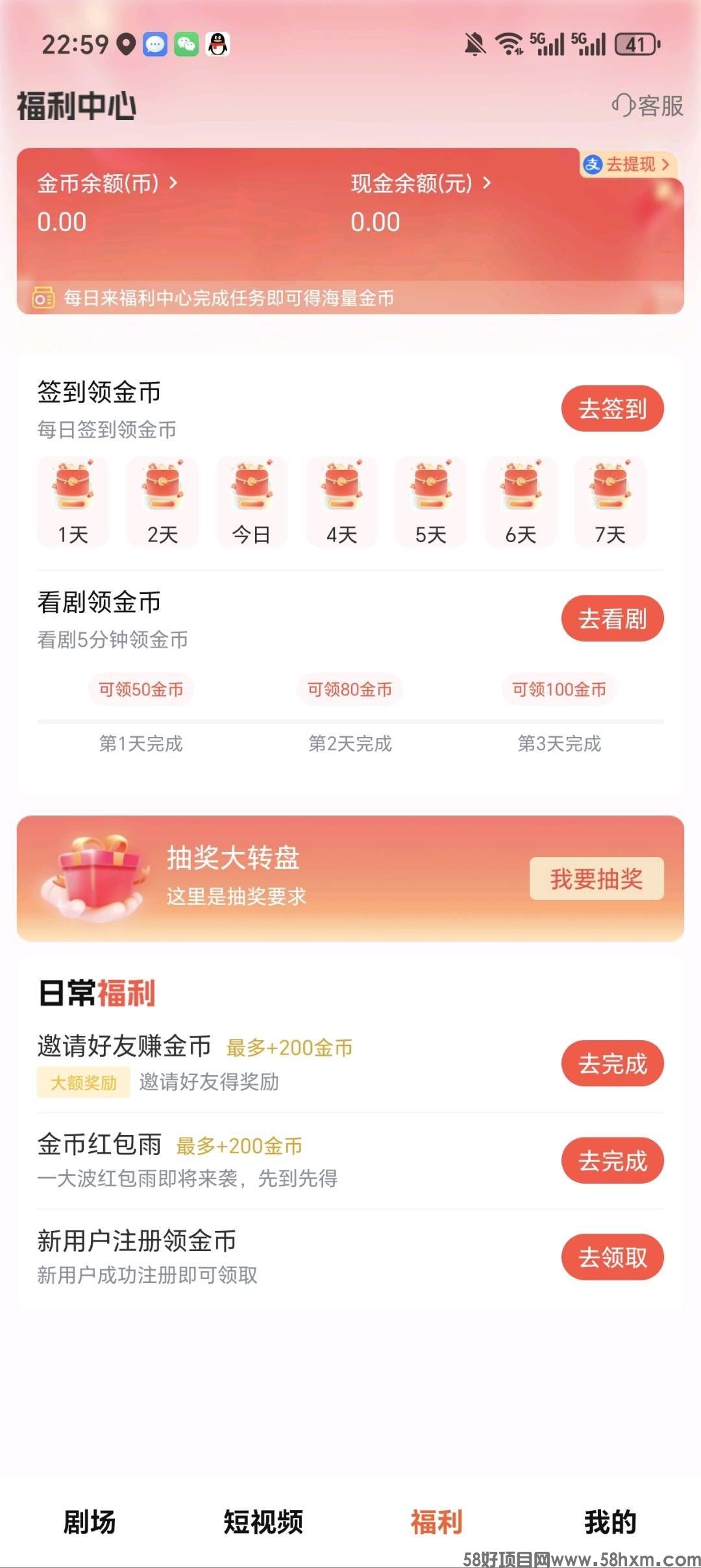Select the 今日 sign-in red envelope
This screenshot has height=1568, width=701.
coord(252,501)
